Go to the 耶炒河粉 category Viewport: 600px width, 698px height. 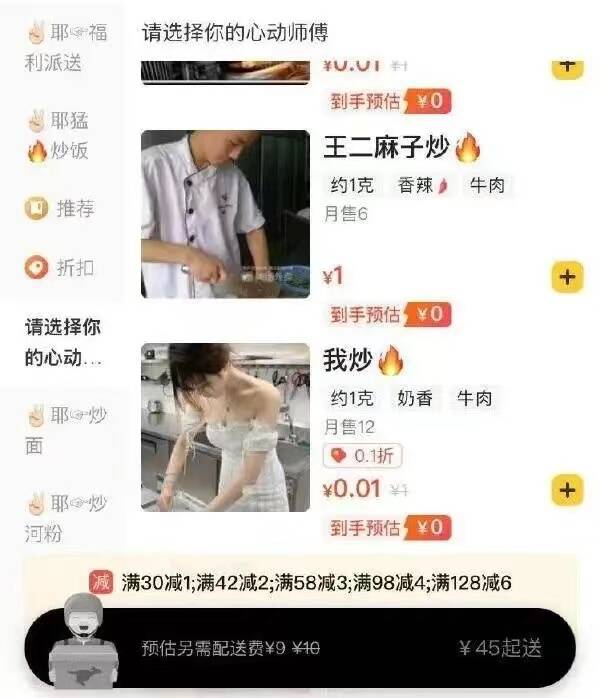(x=65, y=517)
